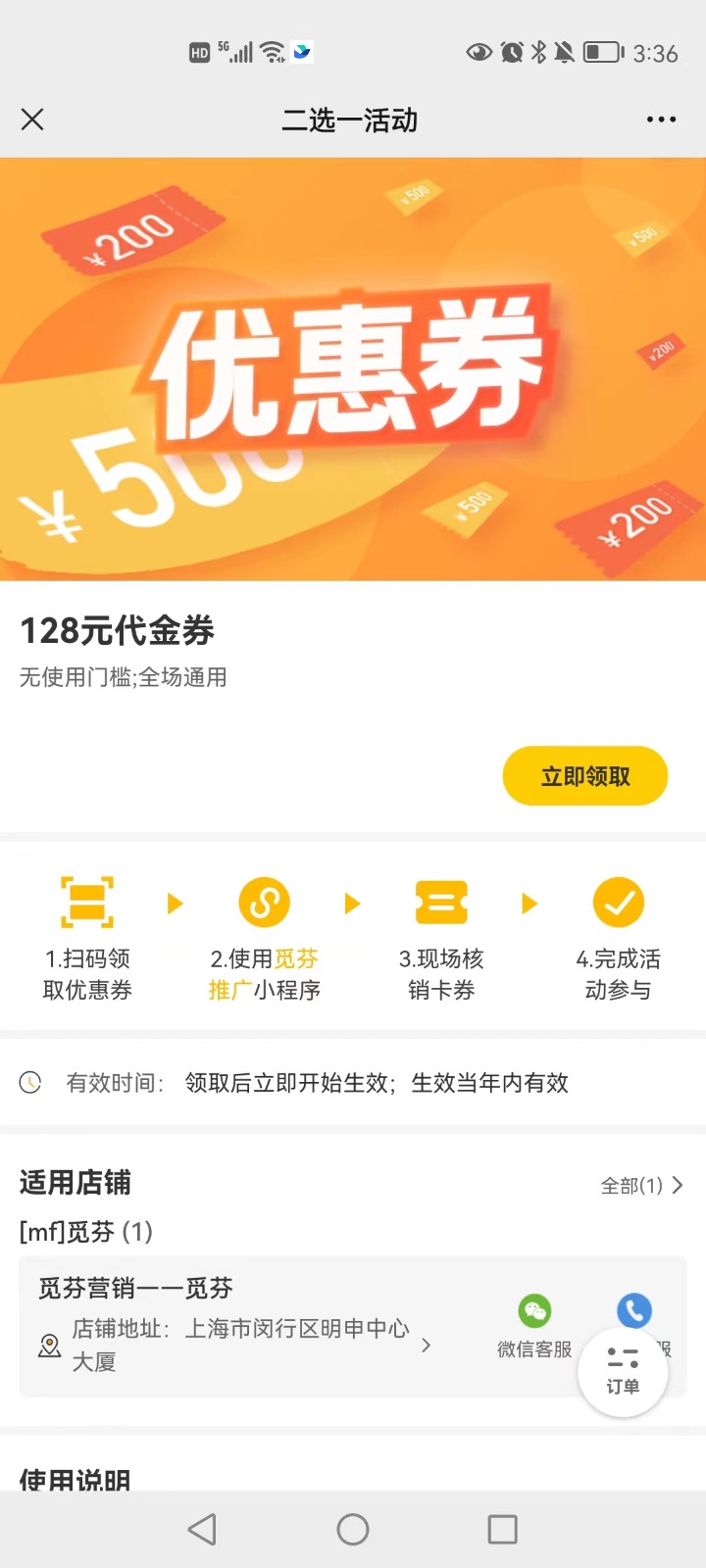The height and width of the screenshot is (1568, 706).
Task: Go back using system navigation bar
Action: 202,1529
